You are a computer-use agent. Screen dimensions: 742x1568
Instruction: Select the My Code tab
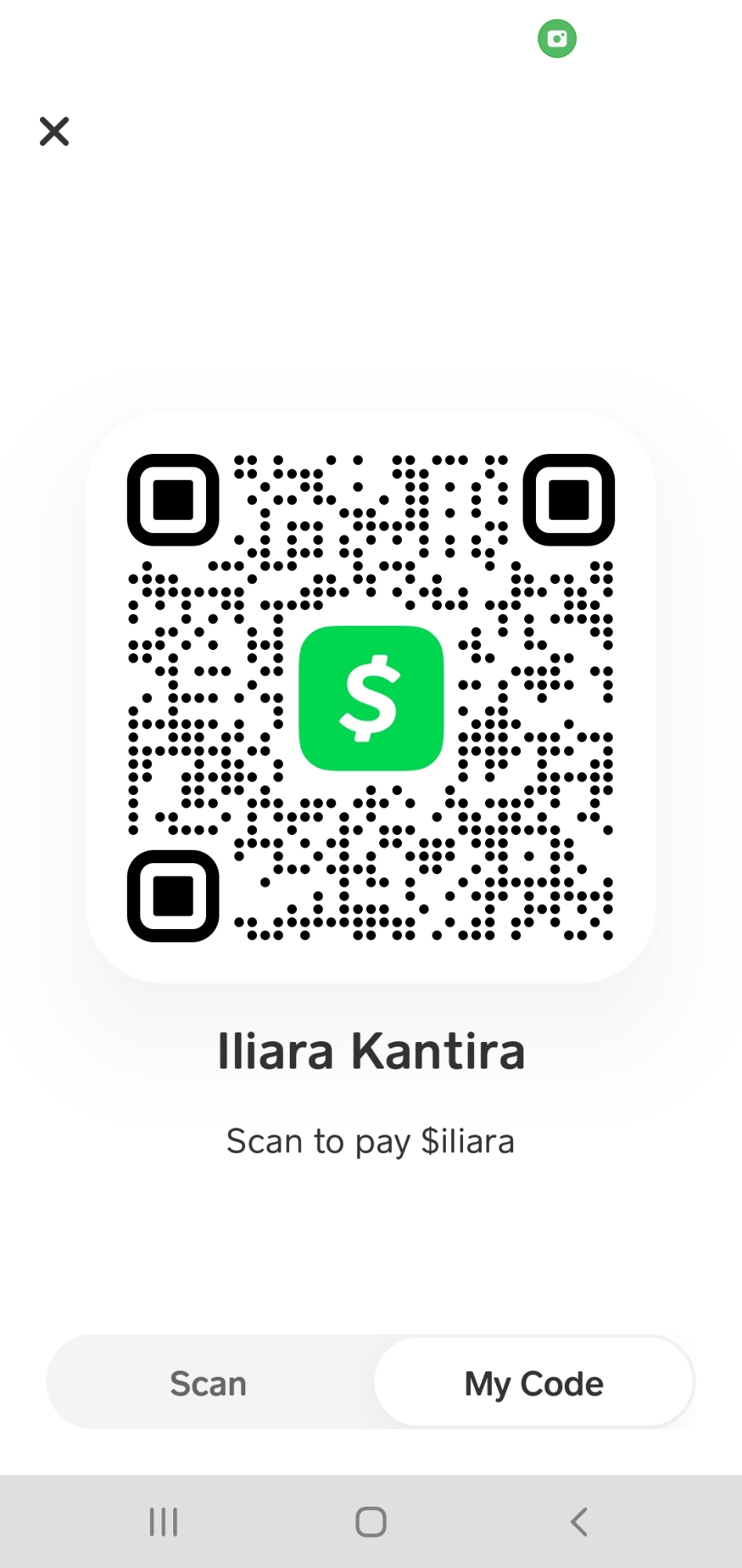[534, 1384]
